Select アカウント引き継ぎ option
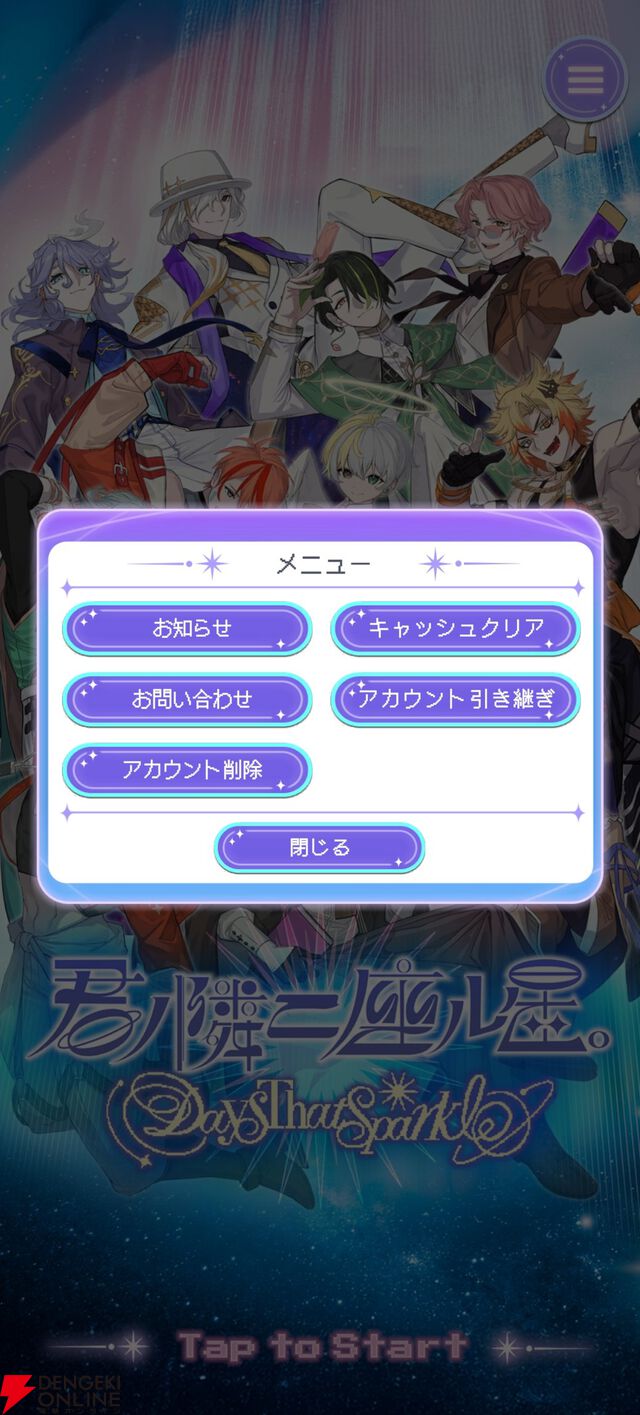Image resolution: width=640 pixels, height=1415 pixels. click(455, 699)
